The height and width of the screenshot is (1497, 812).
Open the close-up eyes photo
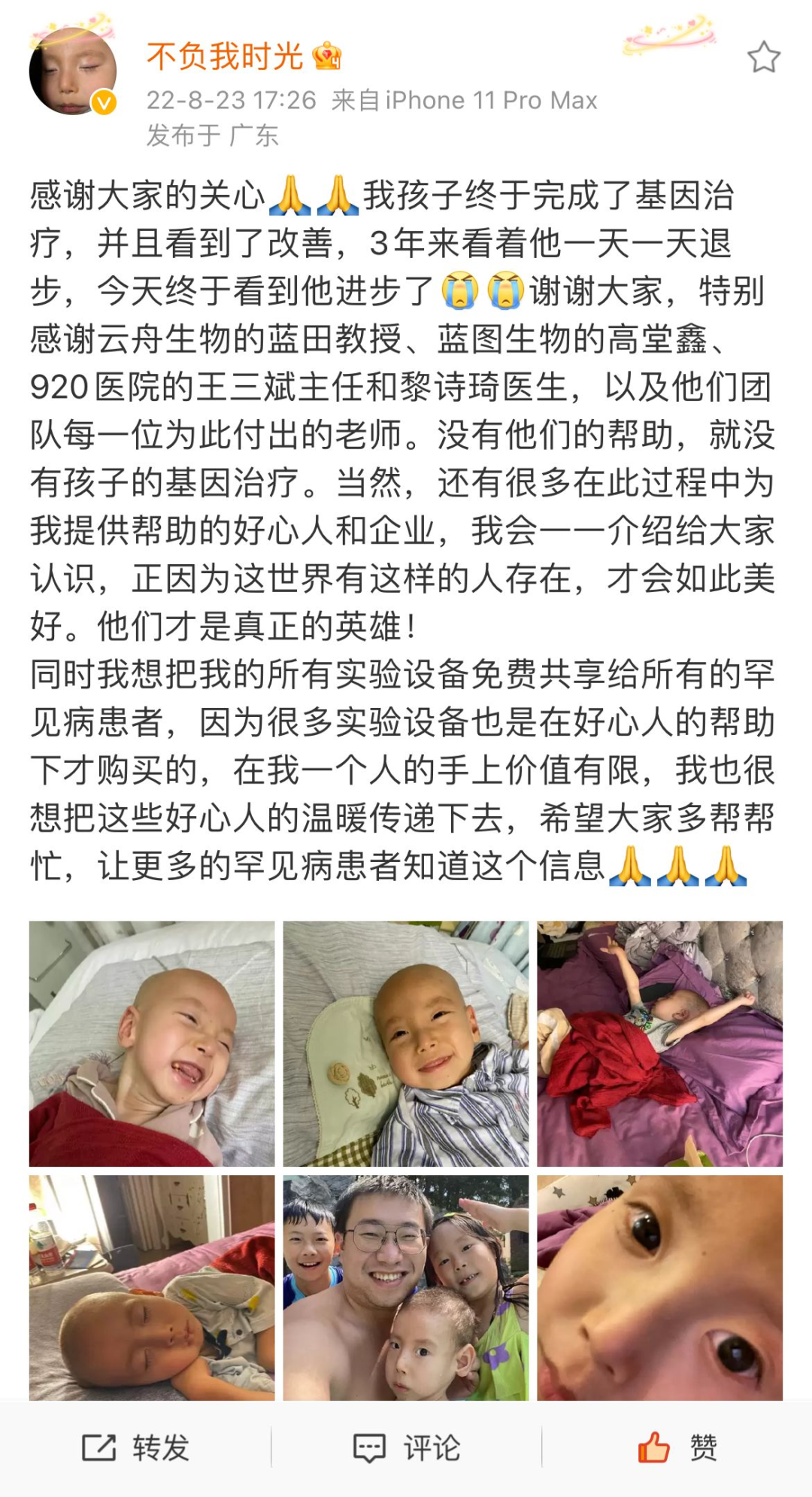click(x=659, y=1287)
